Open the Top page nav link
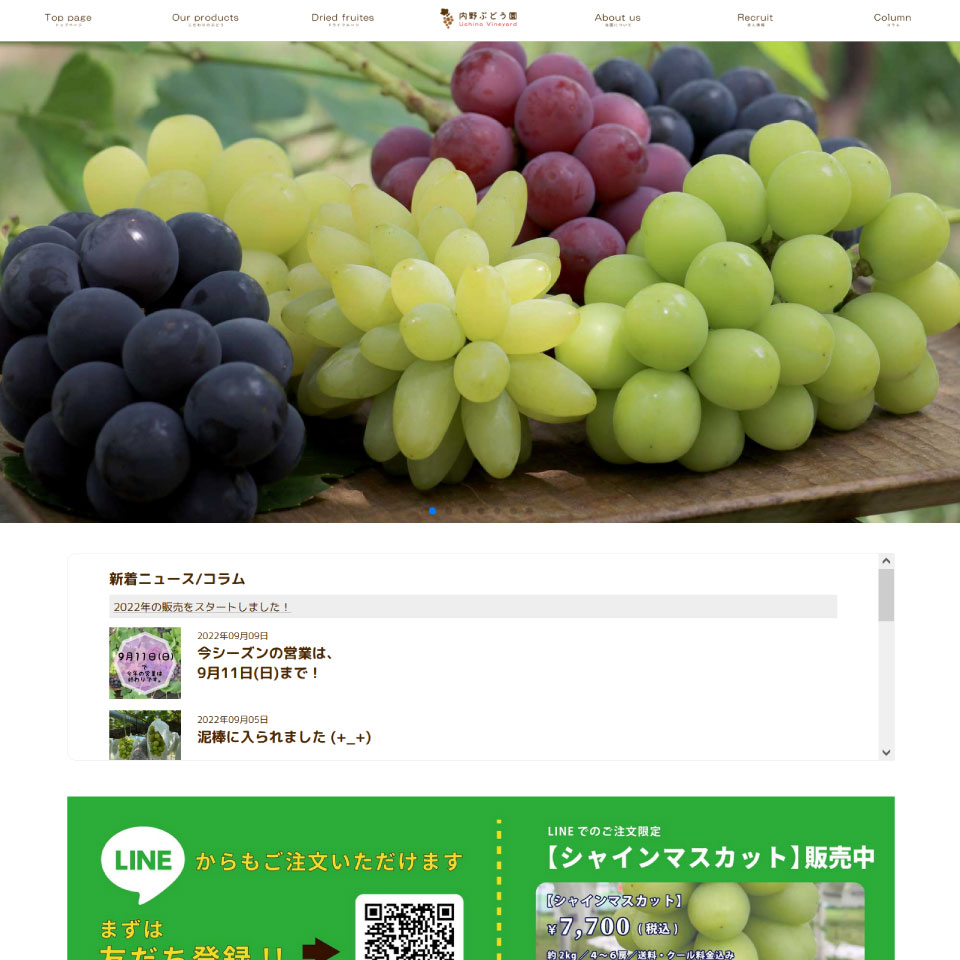Screen dimensions: 960x960 (68, 18)
